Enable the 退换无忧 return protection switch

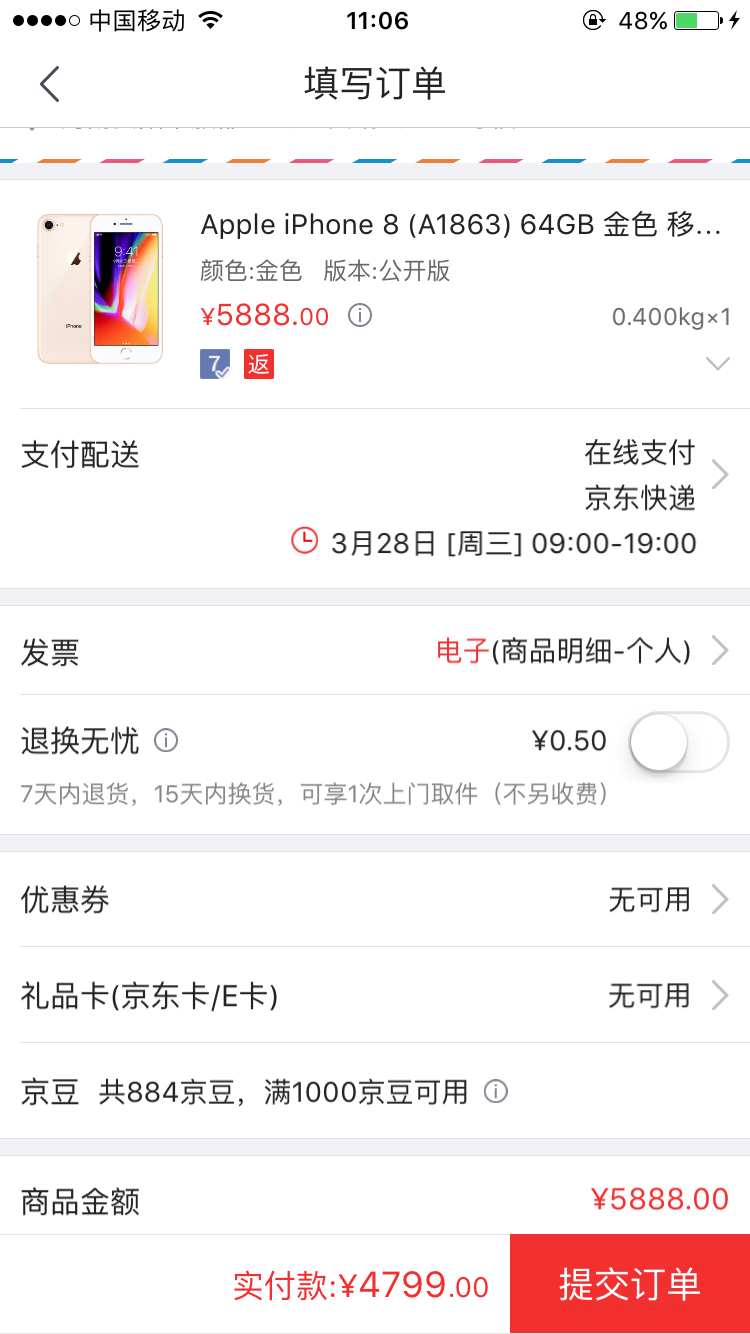tap(678, 741)
